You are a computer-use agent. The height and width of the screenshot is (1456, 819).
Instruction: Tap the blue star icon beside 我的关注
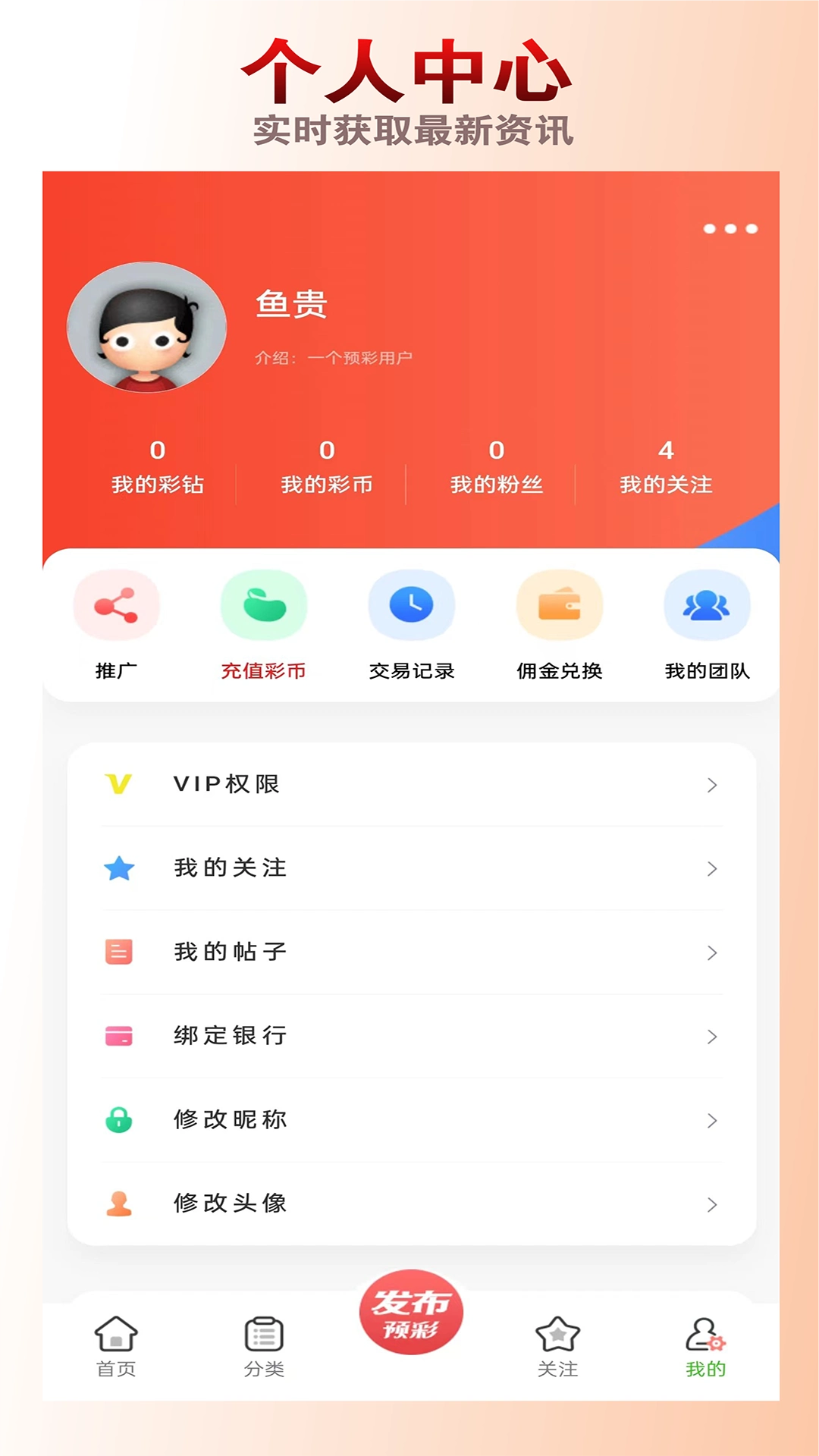coord(118,868)
